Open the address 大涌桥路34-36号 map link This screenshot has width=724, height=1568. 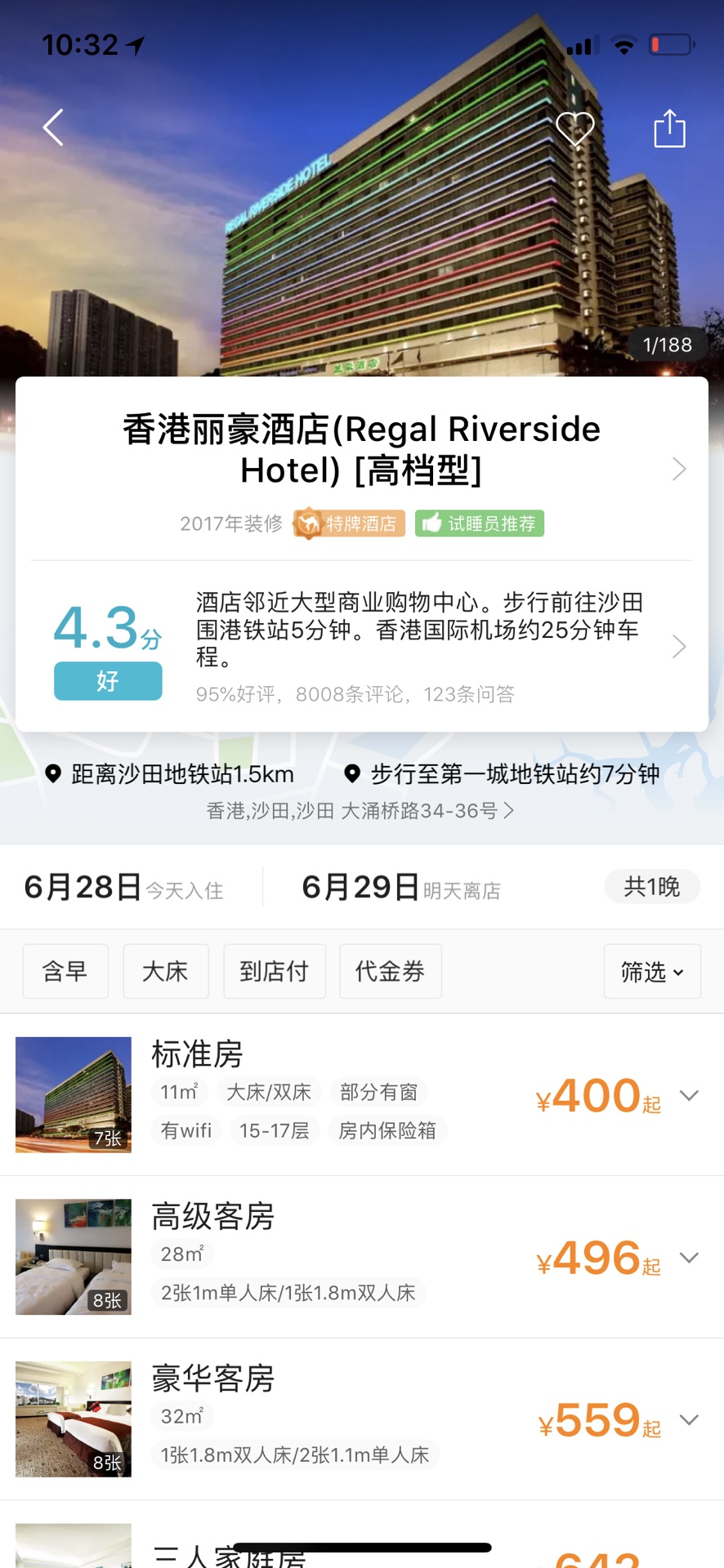click(x=360, y=811)
